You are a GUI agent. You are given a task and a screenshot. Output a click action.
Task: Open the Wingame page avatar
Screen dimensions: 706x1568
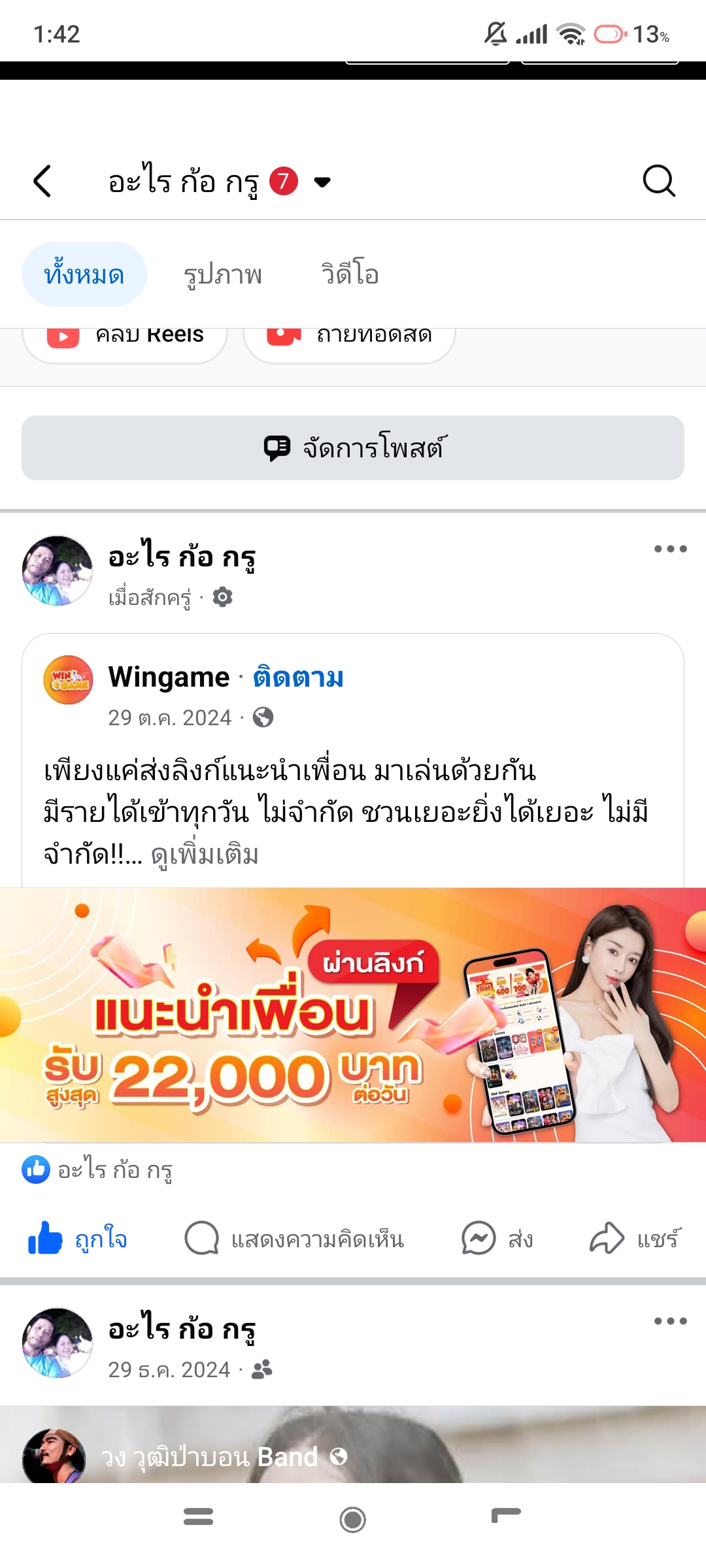tap(68, 679)
